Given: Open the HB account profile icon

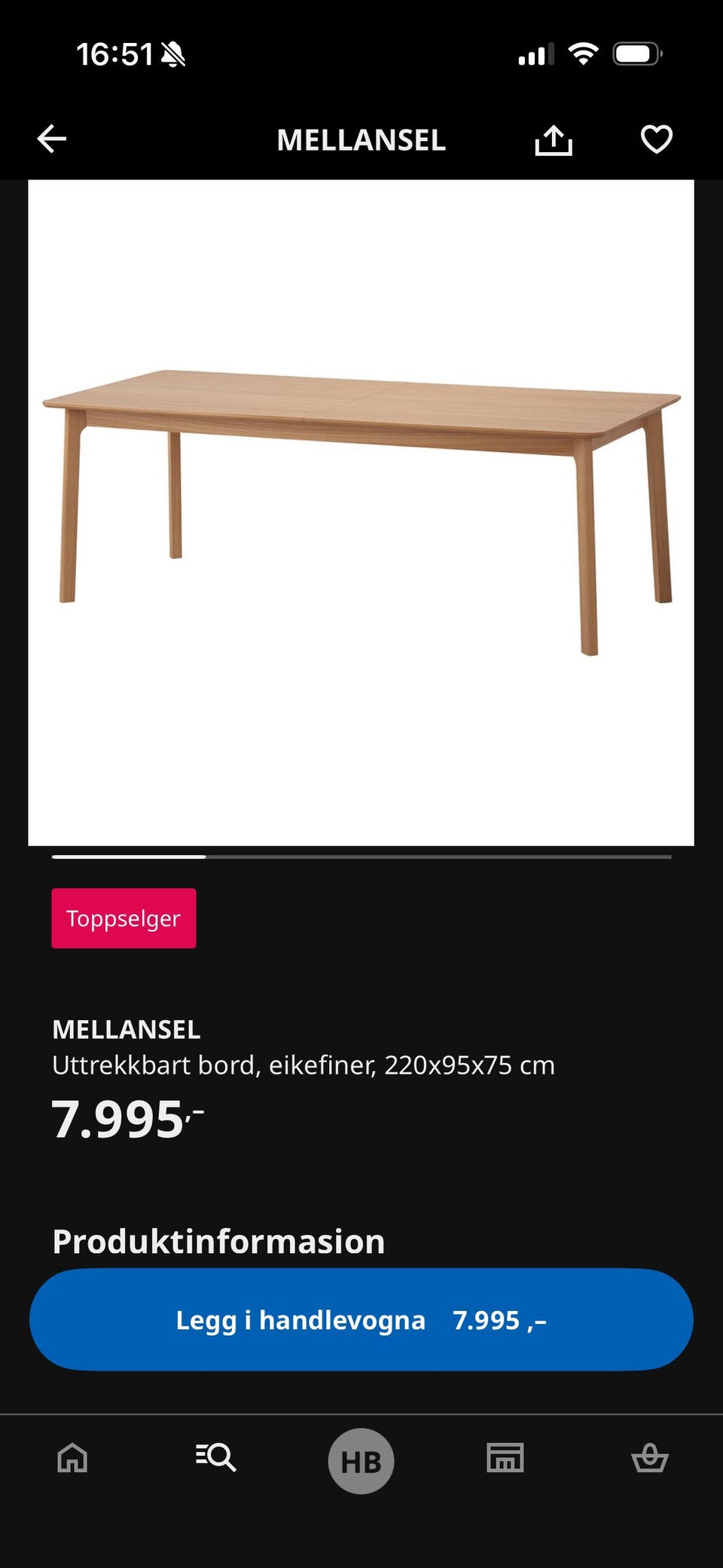Looking at the screenshot, I should (x=361, y=1458).
